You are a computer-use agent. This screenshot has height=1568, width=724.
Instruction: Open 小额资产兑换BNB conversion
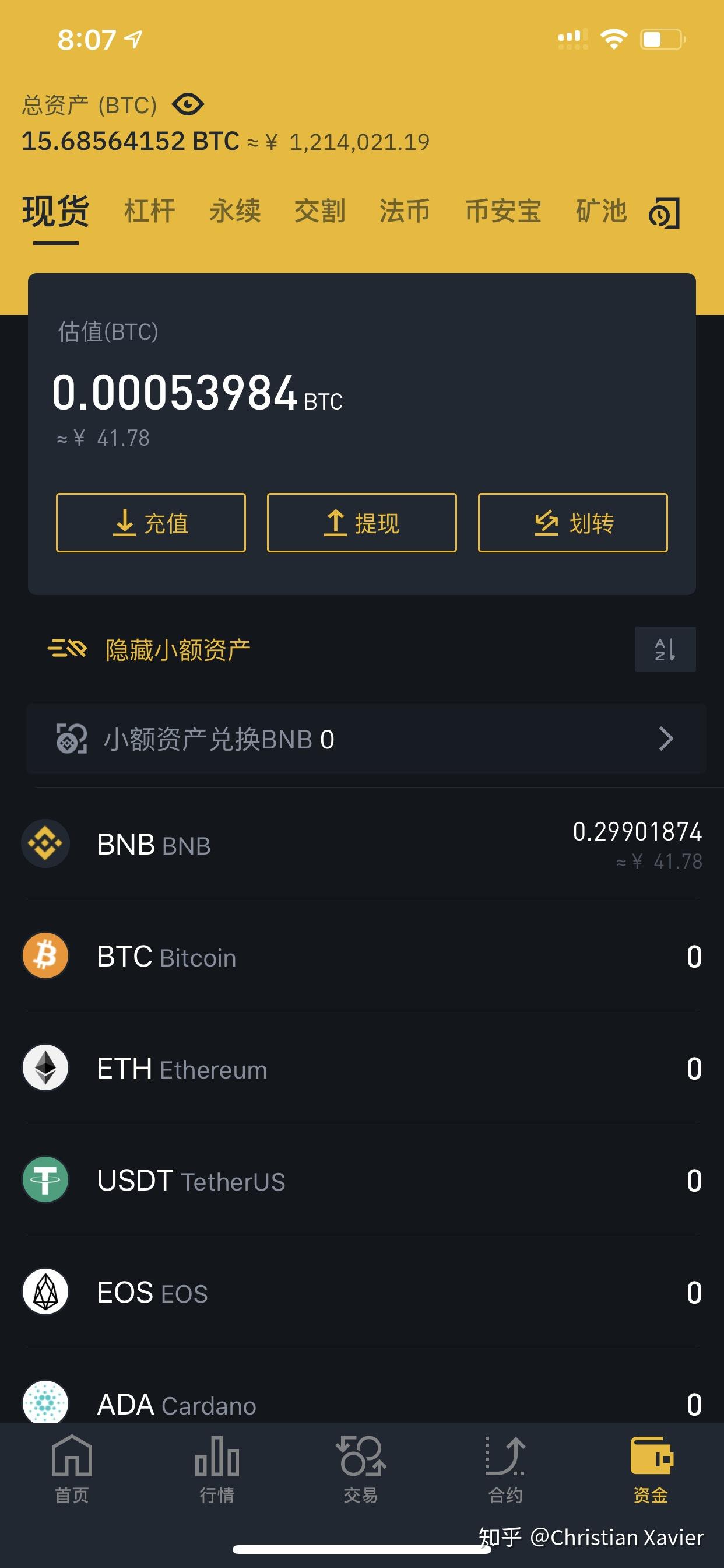pyautogui.click(x=365, y=739)
